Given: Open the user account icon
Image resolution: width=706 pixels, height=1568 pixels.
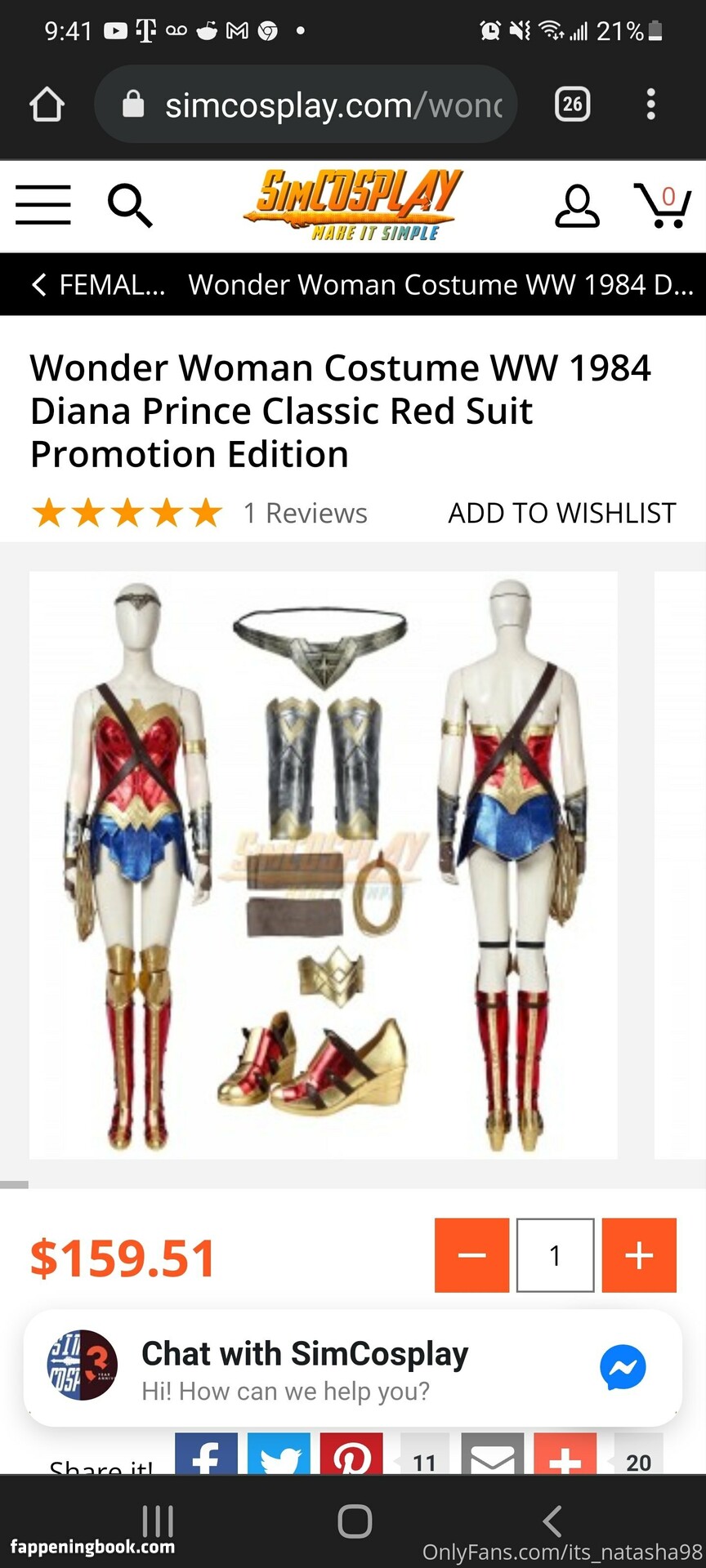Looking at the screenshot, I should [x=577, y=205].
